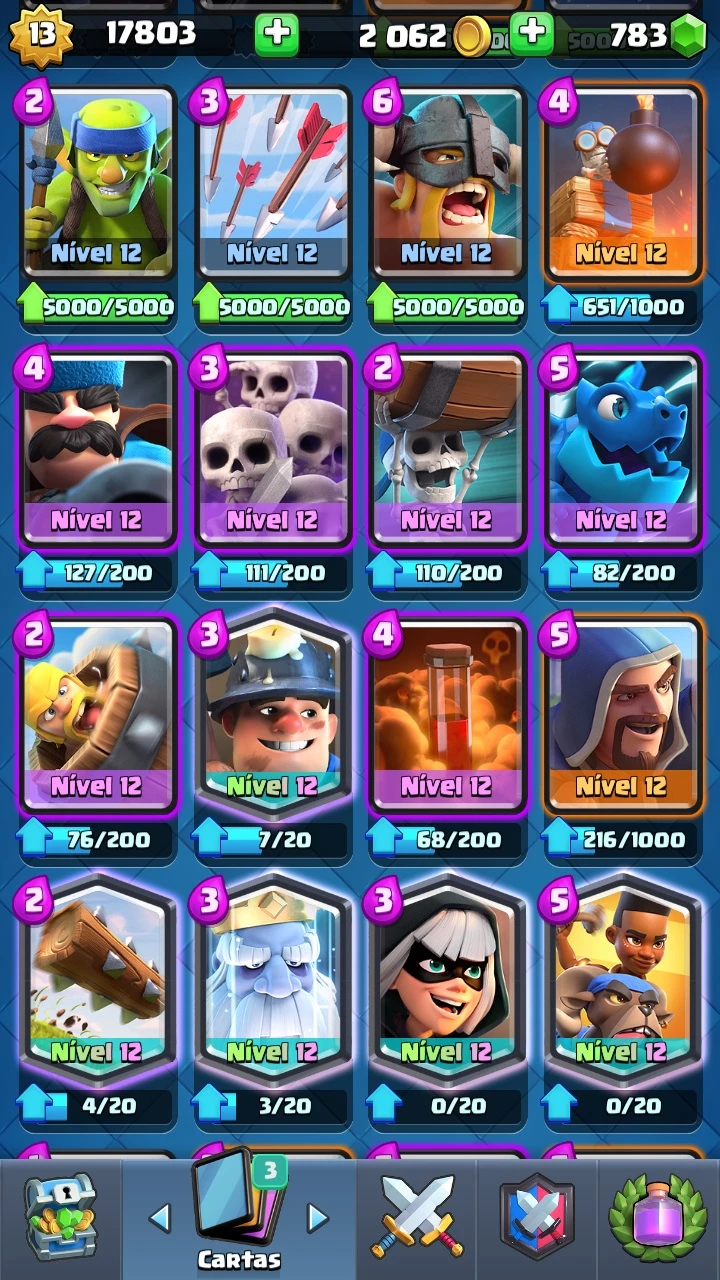Open the Spear Goblins card
This screenshot has width=720, height=1280.
click(x=98, y=181)
